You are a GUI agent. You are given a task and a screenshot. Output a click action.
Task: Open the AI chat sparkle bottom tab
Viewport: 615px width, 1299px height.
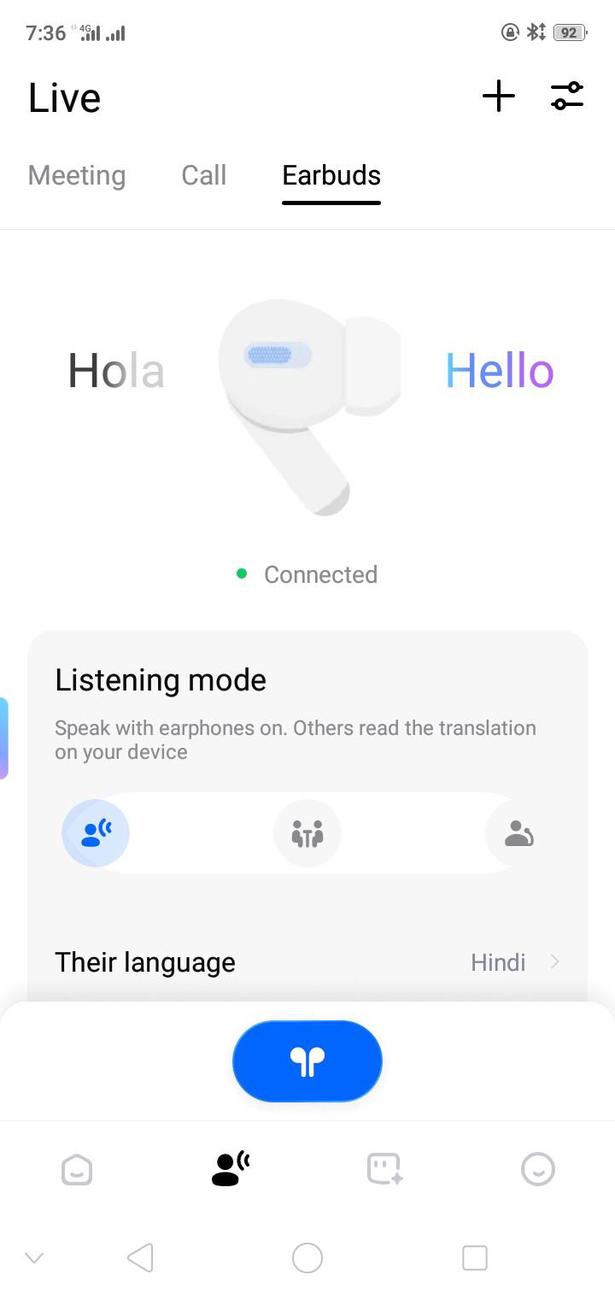click(x=384, y=1169)
